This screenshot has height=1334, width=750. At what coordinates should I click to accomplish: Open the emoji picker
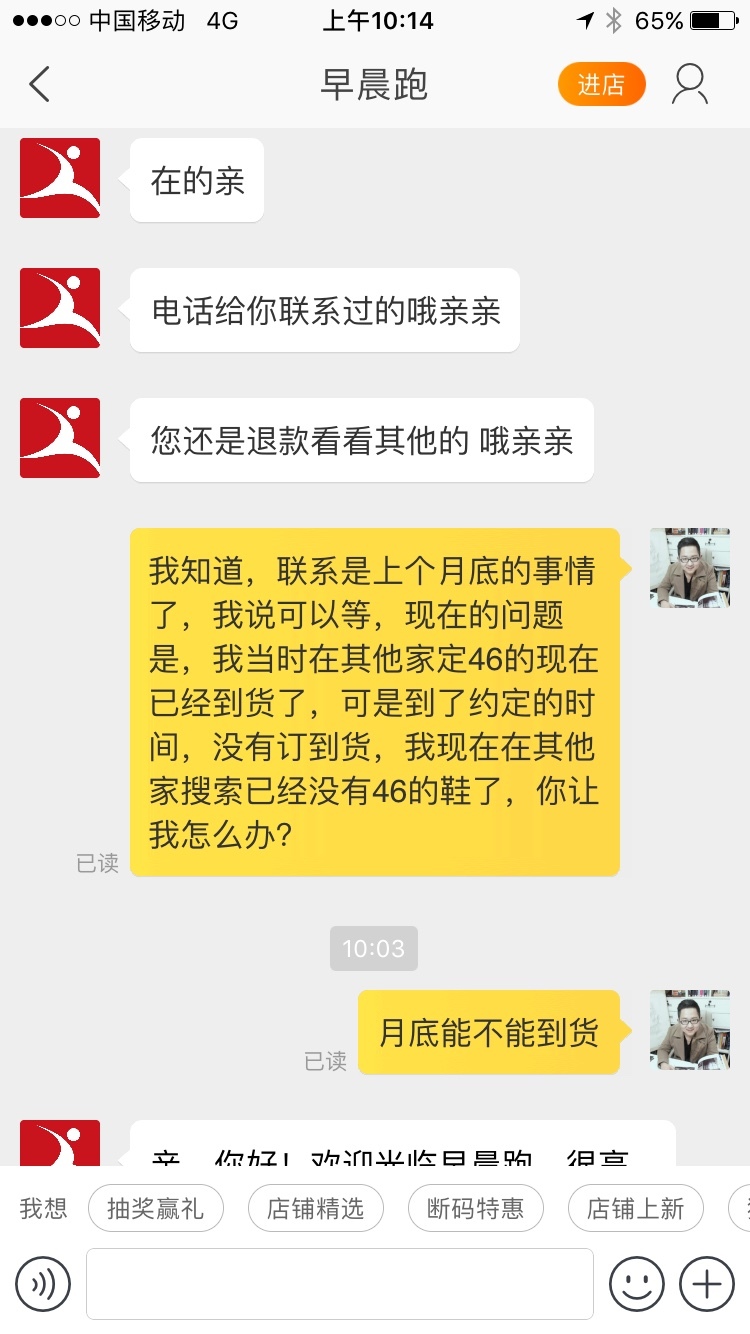(x=637, y=1283)
